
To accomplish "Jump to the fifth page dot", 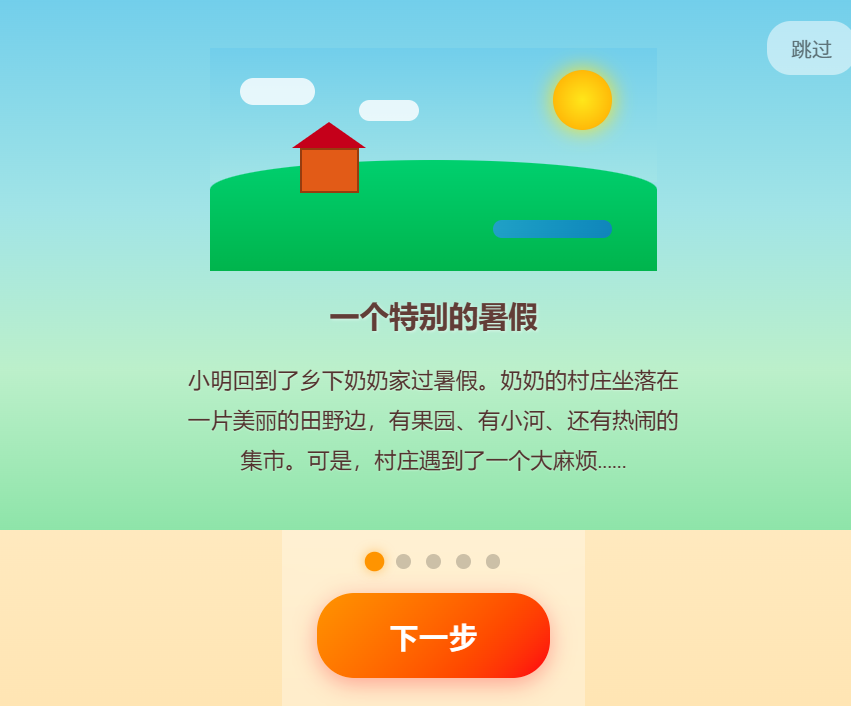I will [x=493, y=562].
